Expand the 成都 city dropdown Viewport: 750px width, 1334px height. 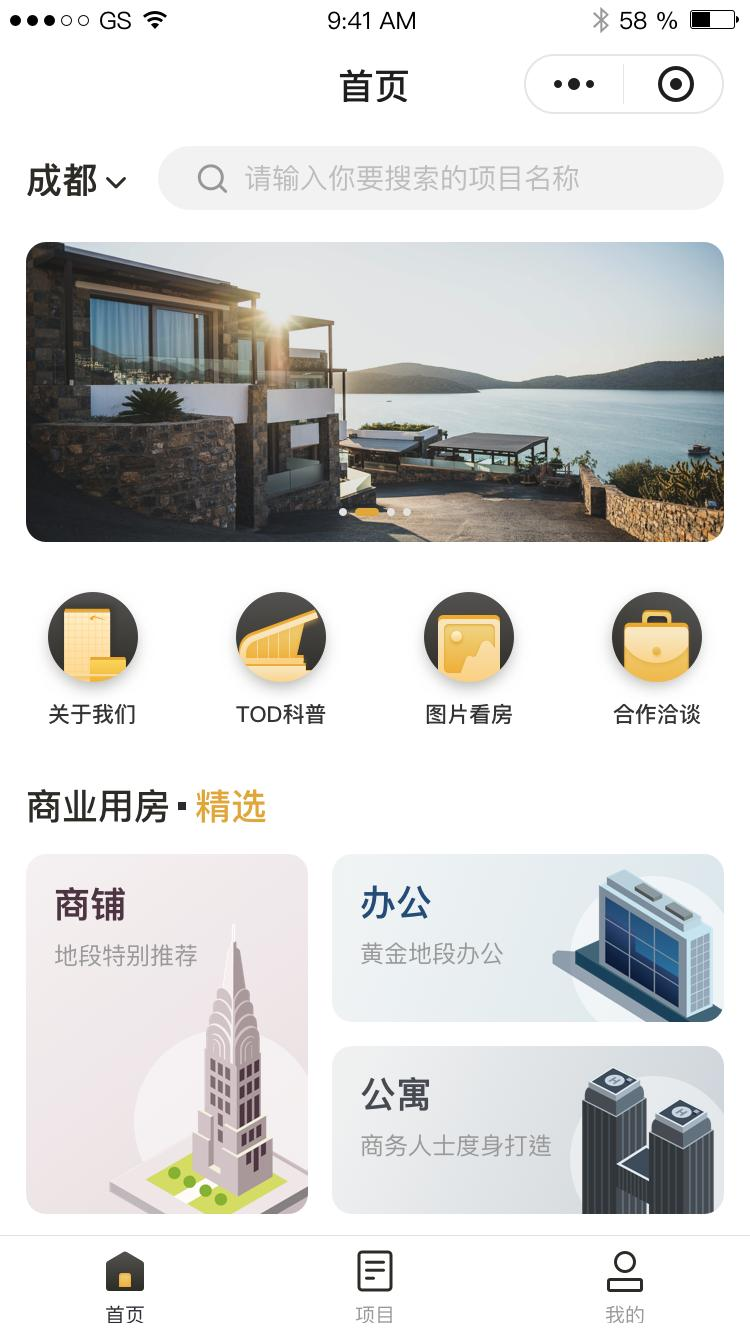[x=76, y=181]
